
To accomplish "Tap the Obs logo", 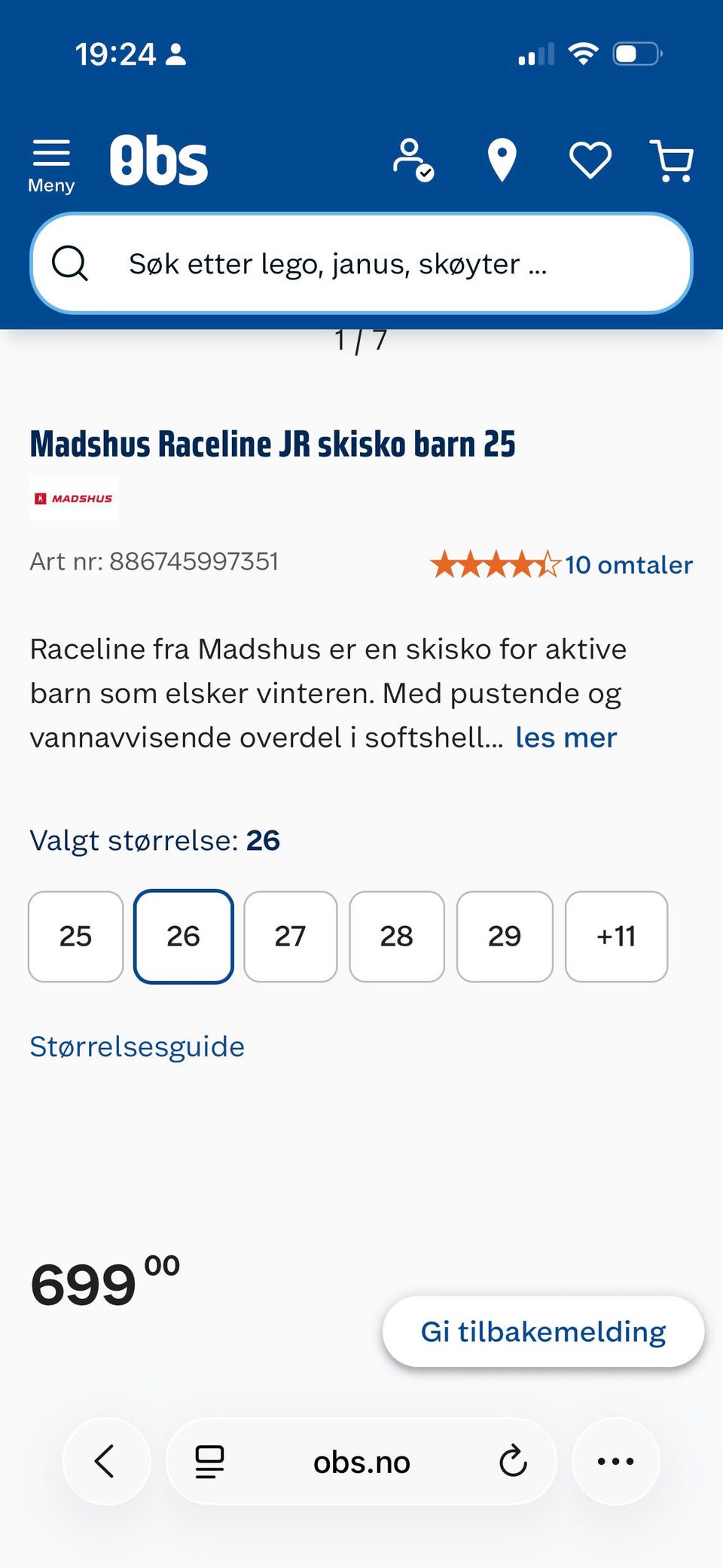I will (160, 158).
